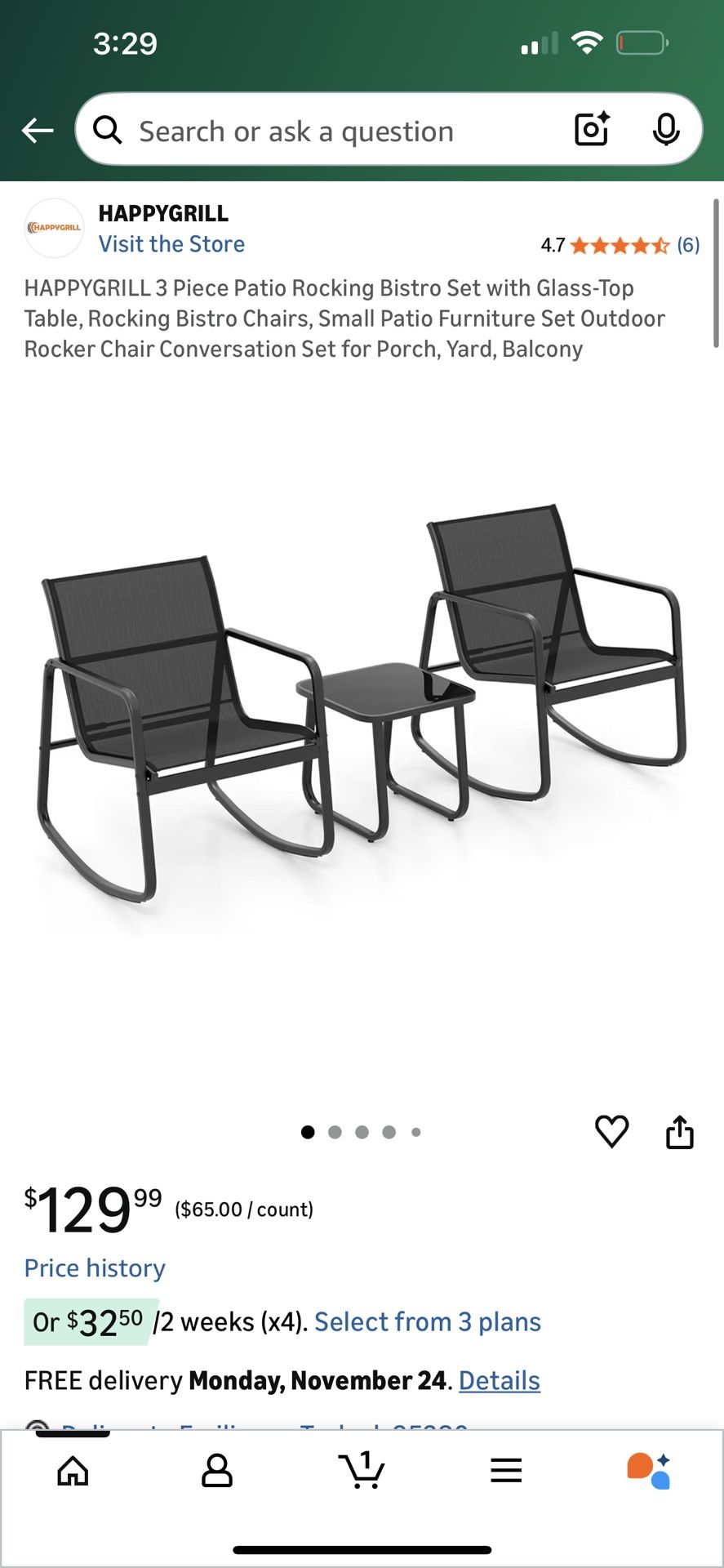Tap the 4.7 star rating to see reviews
The image size is (724, 1568).
pos(616,244)
